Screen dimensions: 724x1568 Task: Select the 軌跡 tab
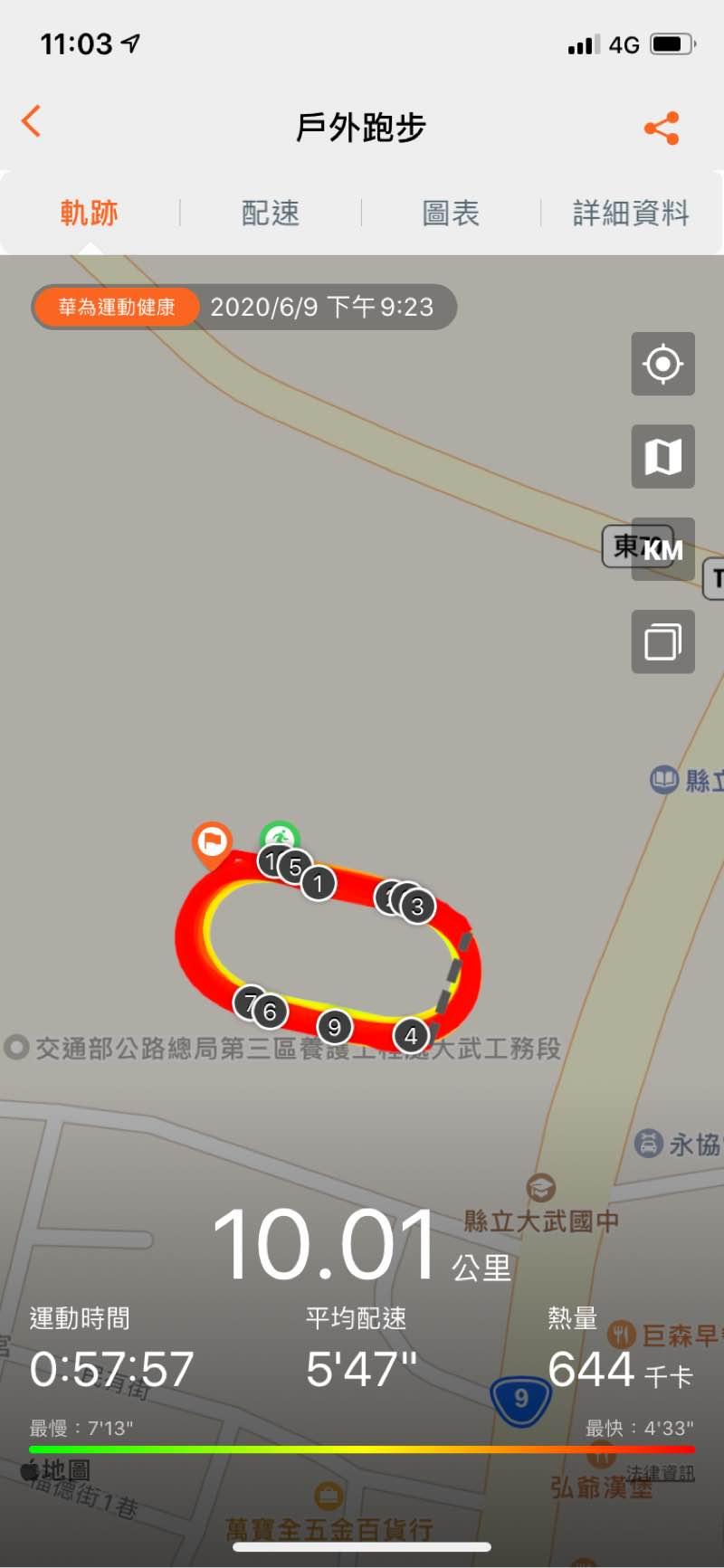coord(90,214)
